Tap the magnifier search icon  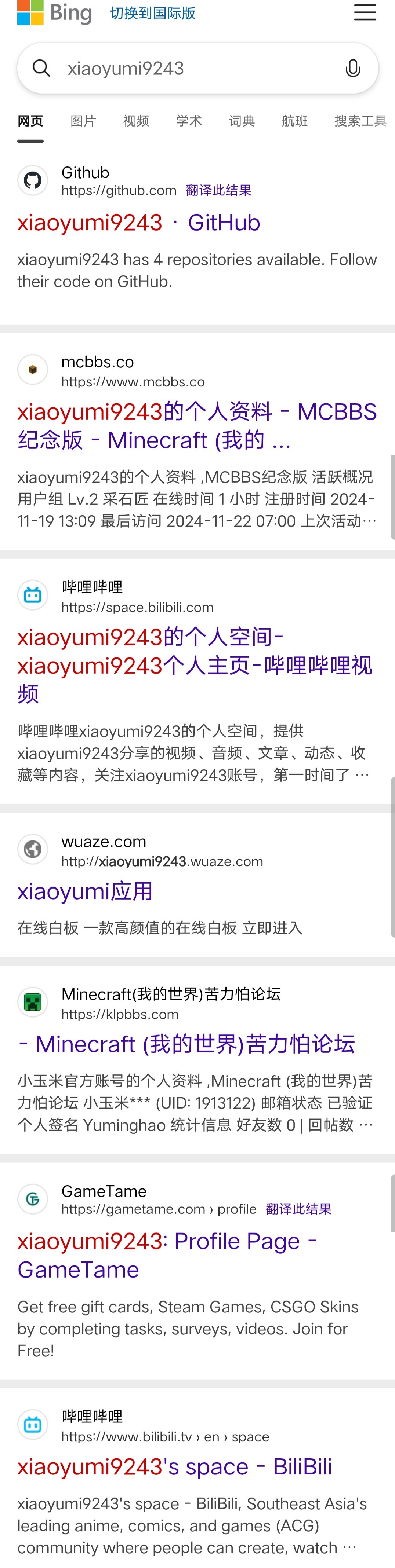[41, 68]
